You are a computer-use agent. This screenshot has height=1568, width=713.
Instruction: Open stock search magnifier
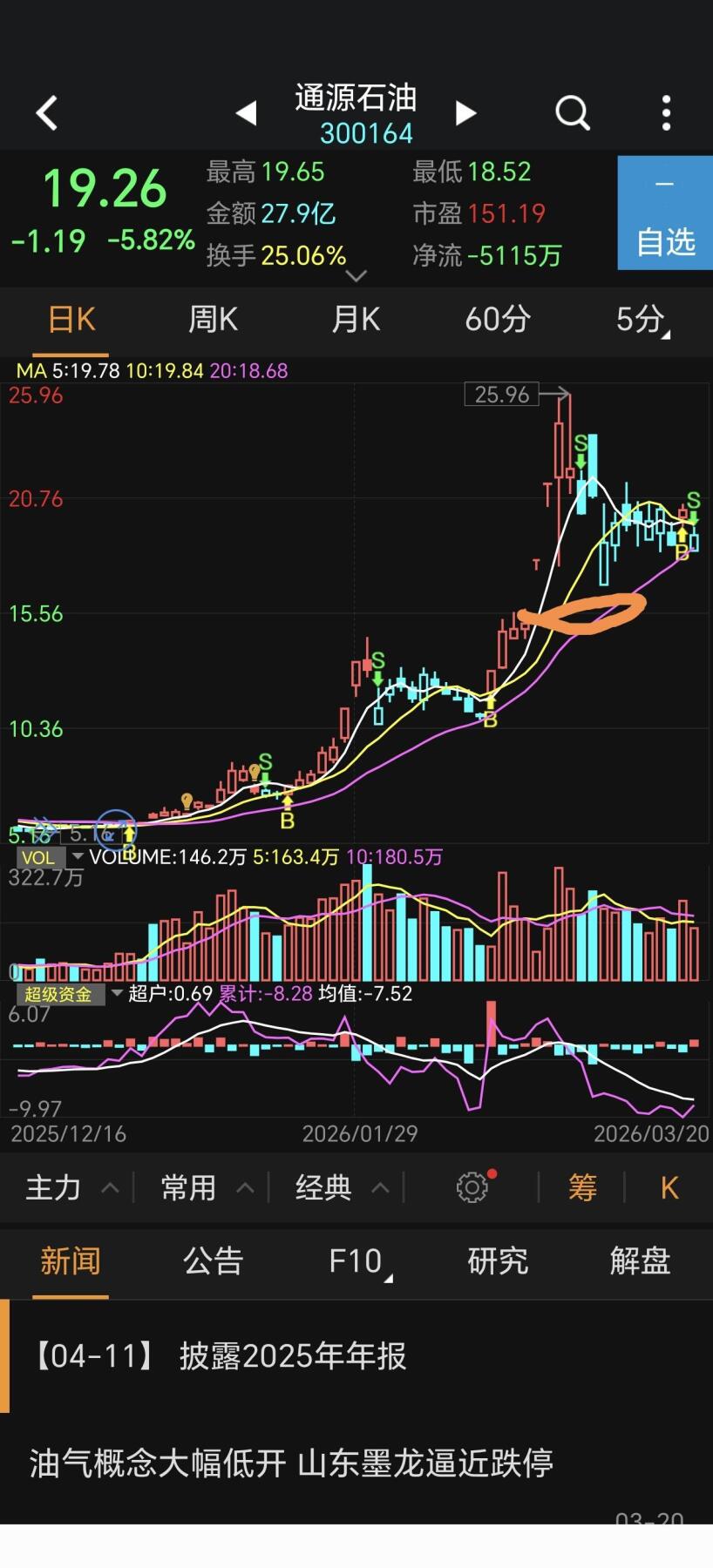point(573,113)
